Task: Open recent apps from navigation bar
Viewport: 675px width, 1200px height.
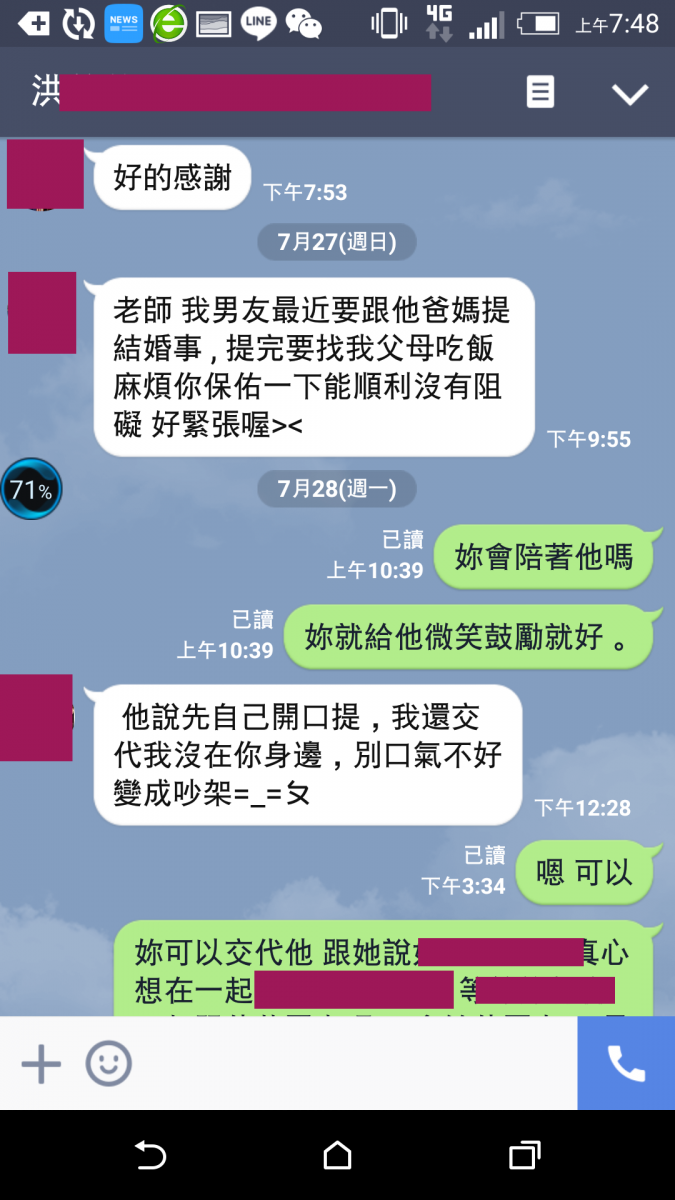Action: pyautogui.click(x=524, y=1156)
